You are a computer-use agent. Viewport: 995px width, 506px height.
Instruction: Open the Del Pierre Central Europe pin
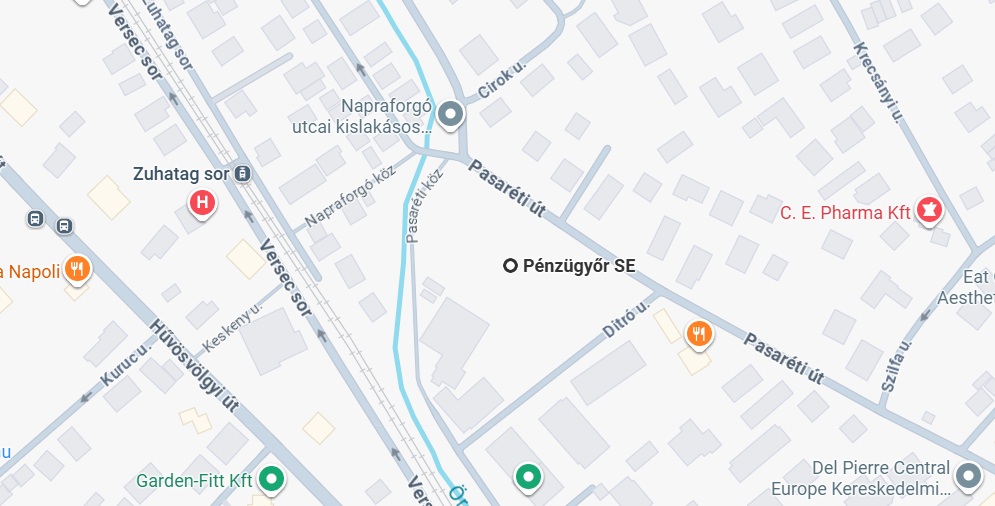(967, 476)
